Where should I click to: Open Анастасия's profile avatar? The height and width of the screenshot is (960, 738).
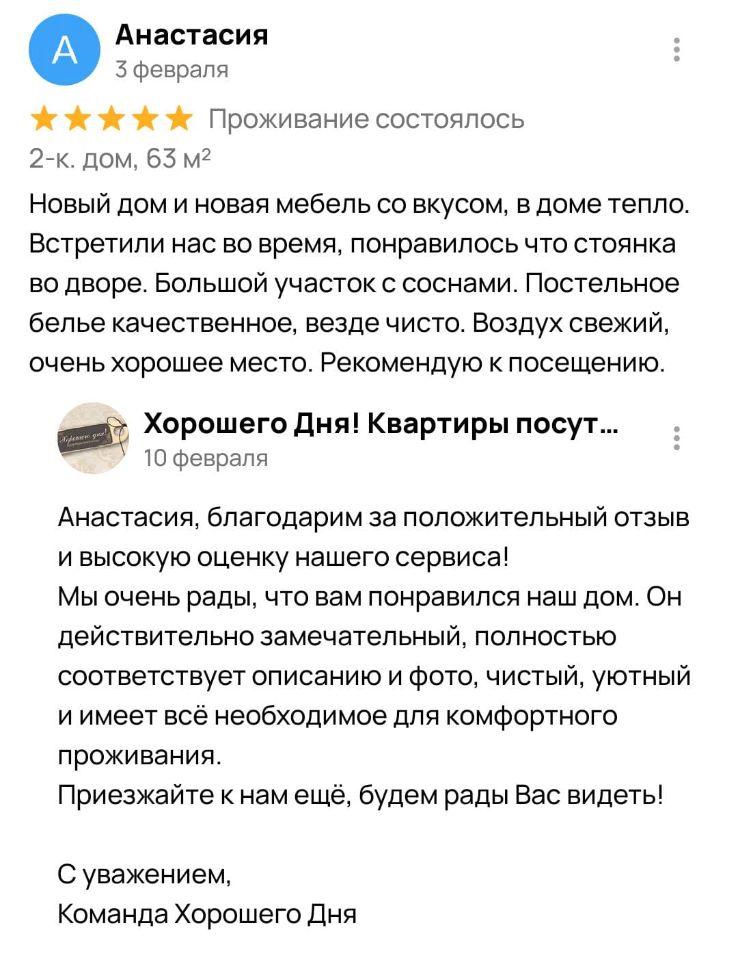pos(65,52)
